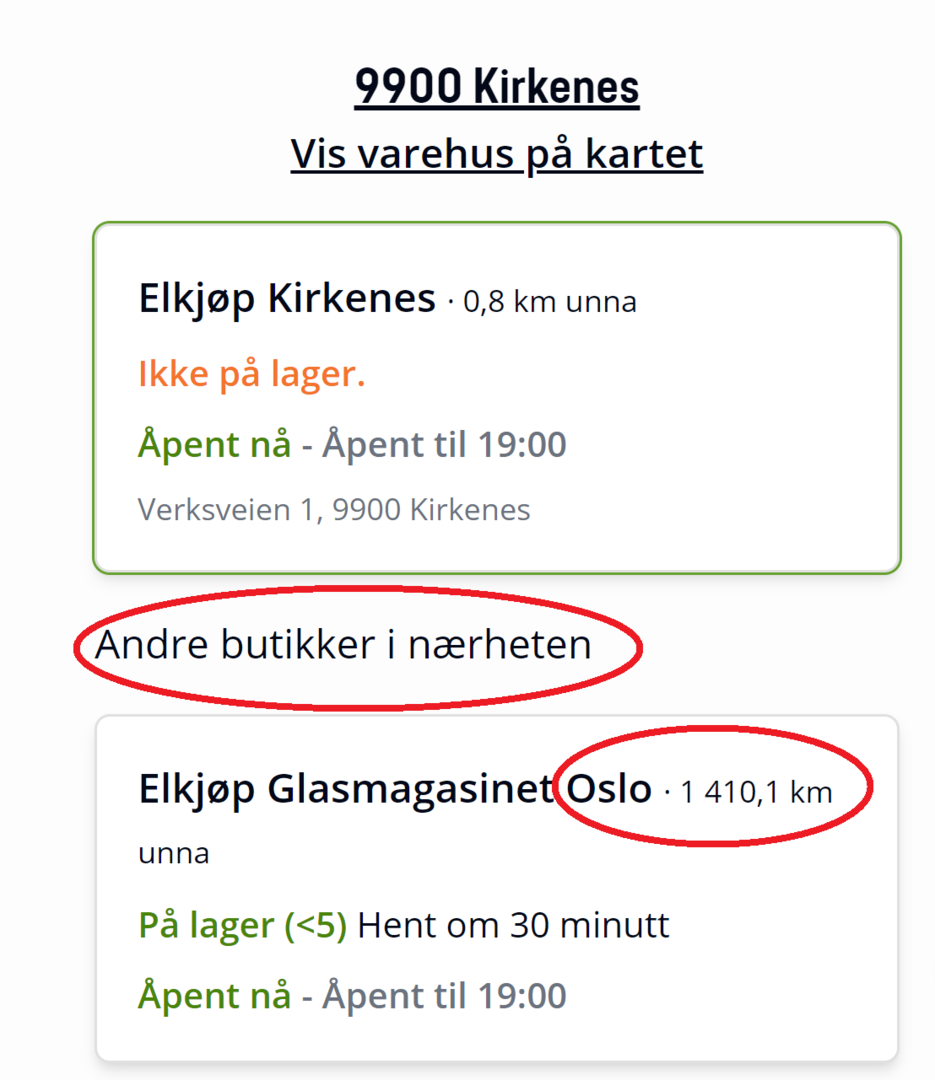This screenshot has height=1080, width=935.
Task: Open Vis varehus på kartet link
Action: pos(497,154)
